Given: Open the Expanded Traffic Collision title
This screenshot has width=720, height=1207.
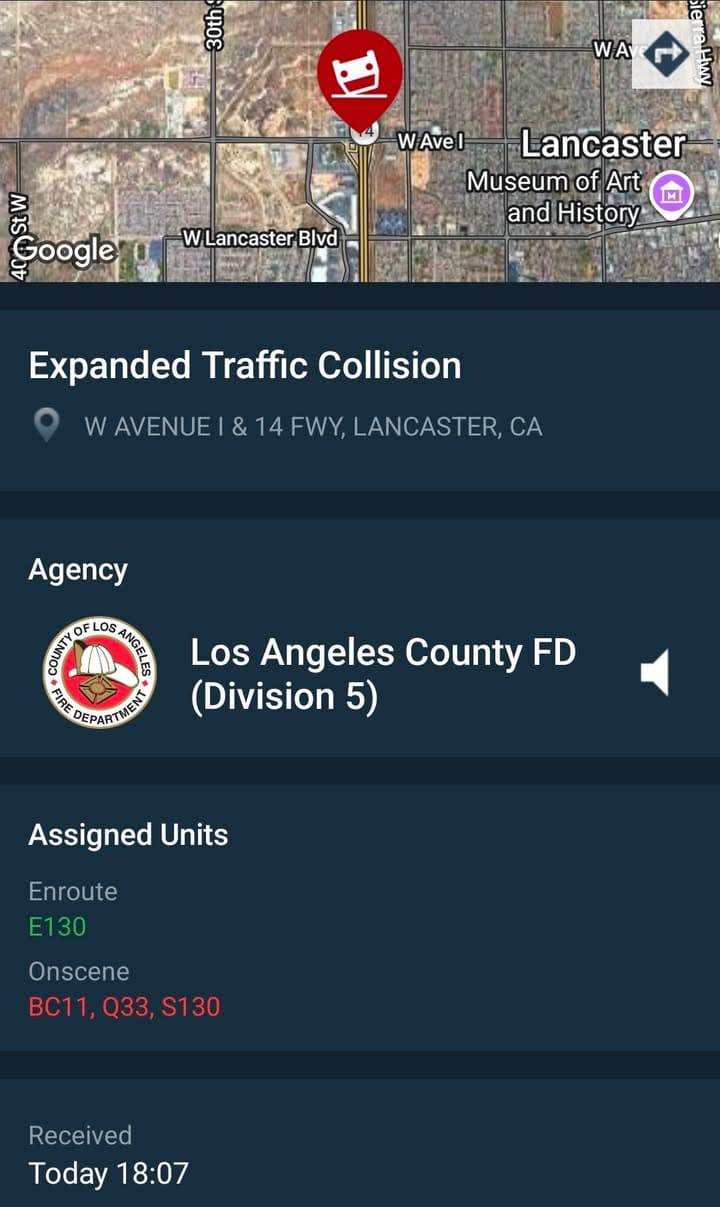Looking at the screenshot, I should (x=245, y=366).
